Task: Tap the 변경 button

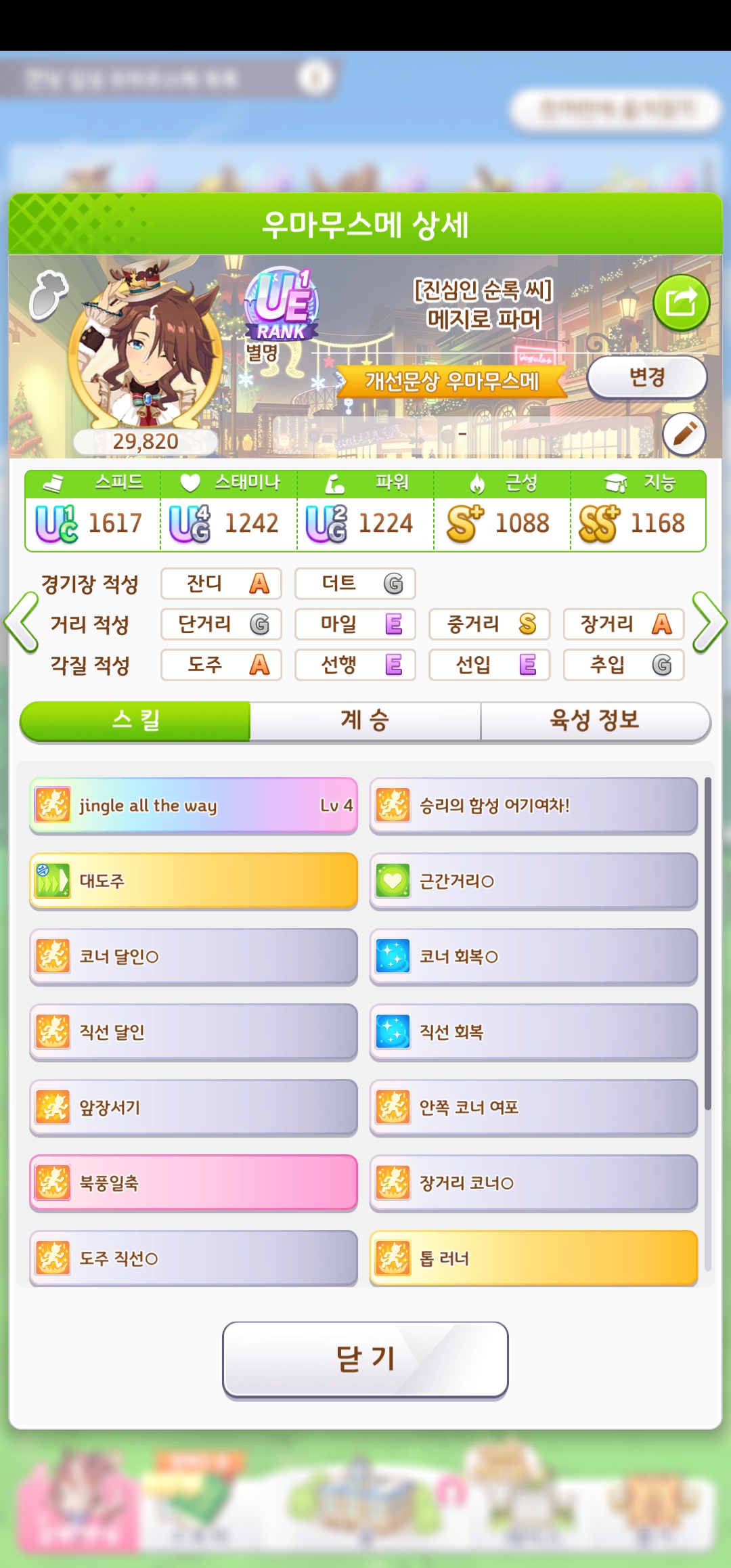Action: tap(647, 377)
